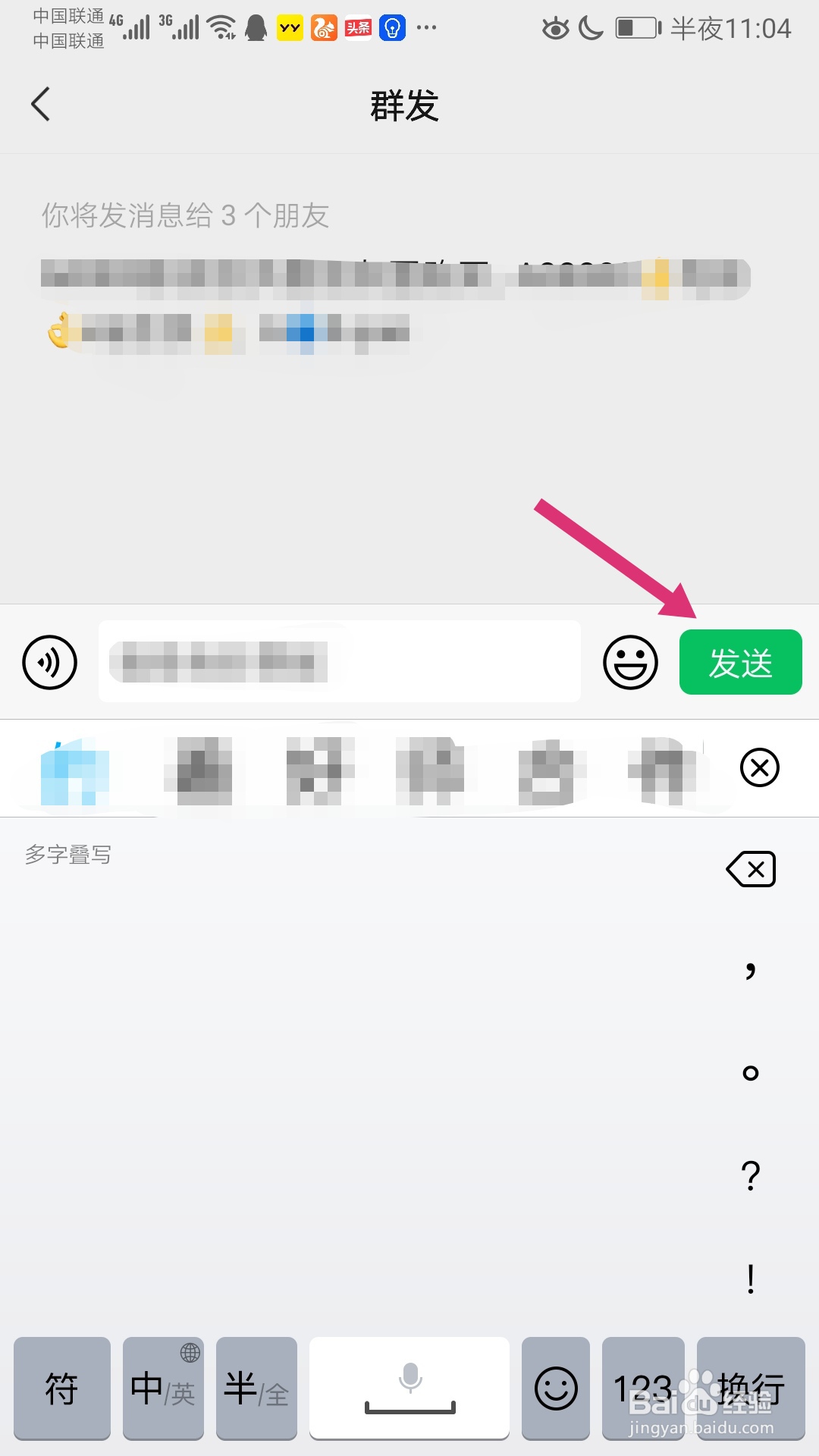This screenshot has height=1456, width=819.
Task: Open UC Browser from the status bar
Action: 323,27
